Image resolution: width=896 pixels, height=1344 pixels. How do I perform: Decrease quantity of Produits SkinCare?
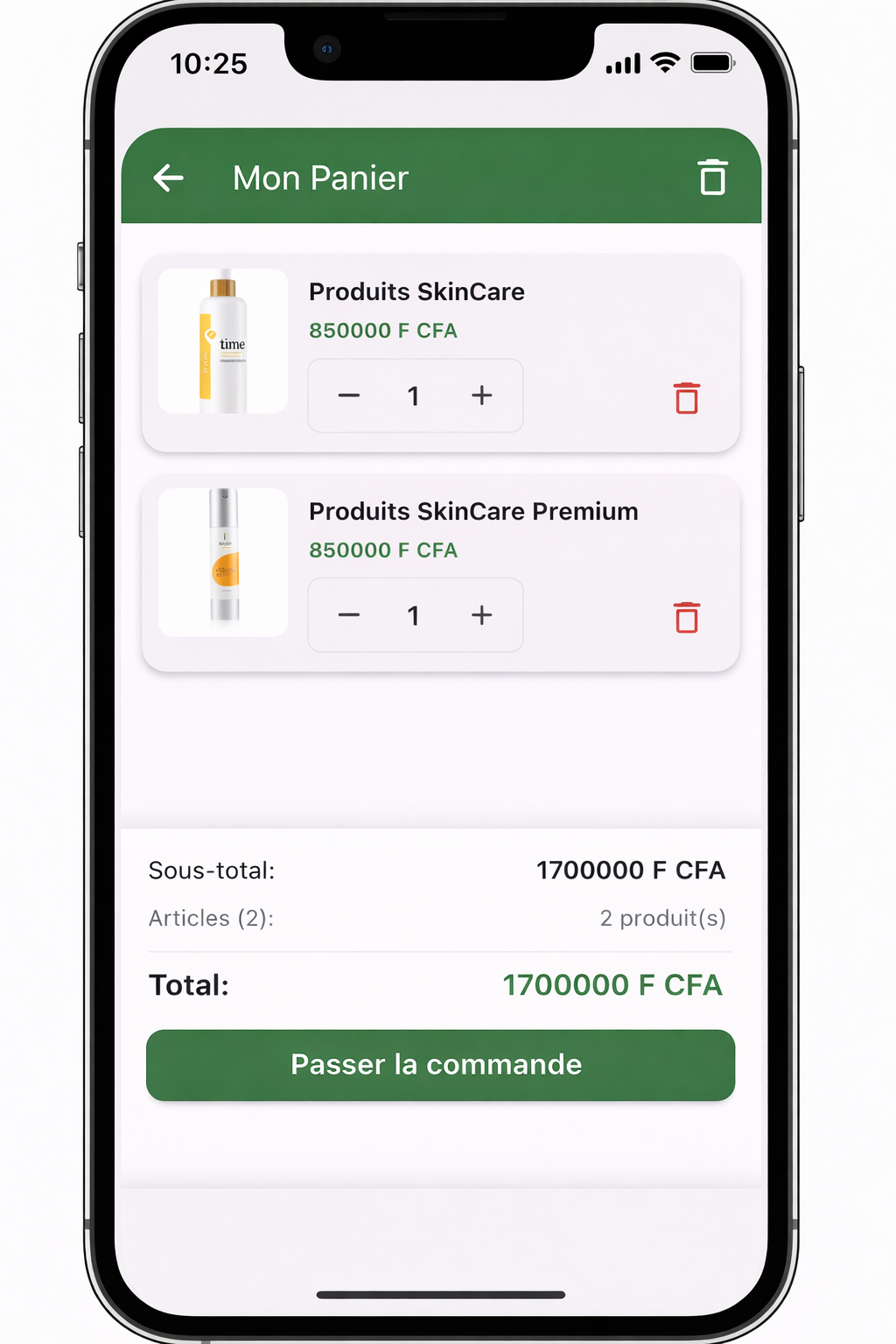[x=349, y=396]
